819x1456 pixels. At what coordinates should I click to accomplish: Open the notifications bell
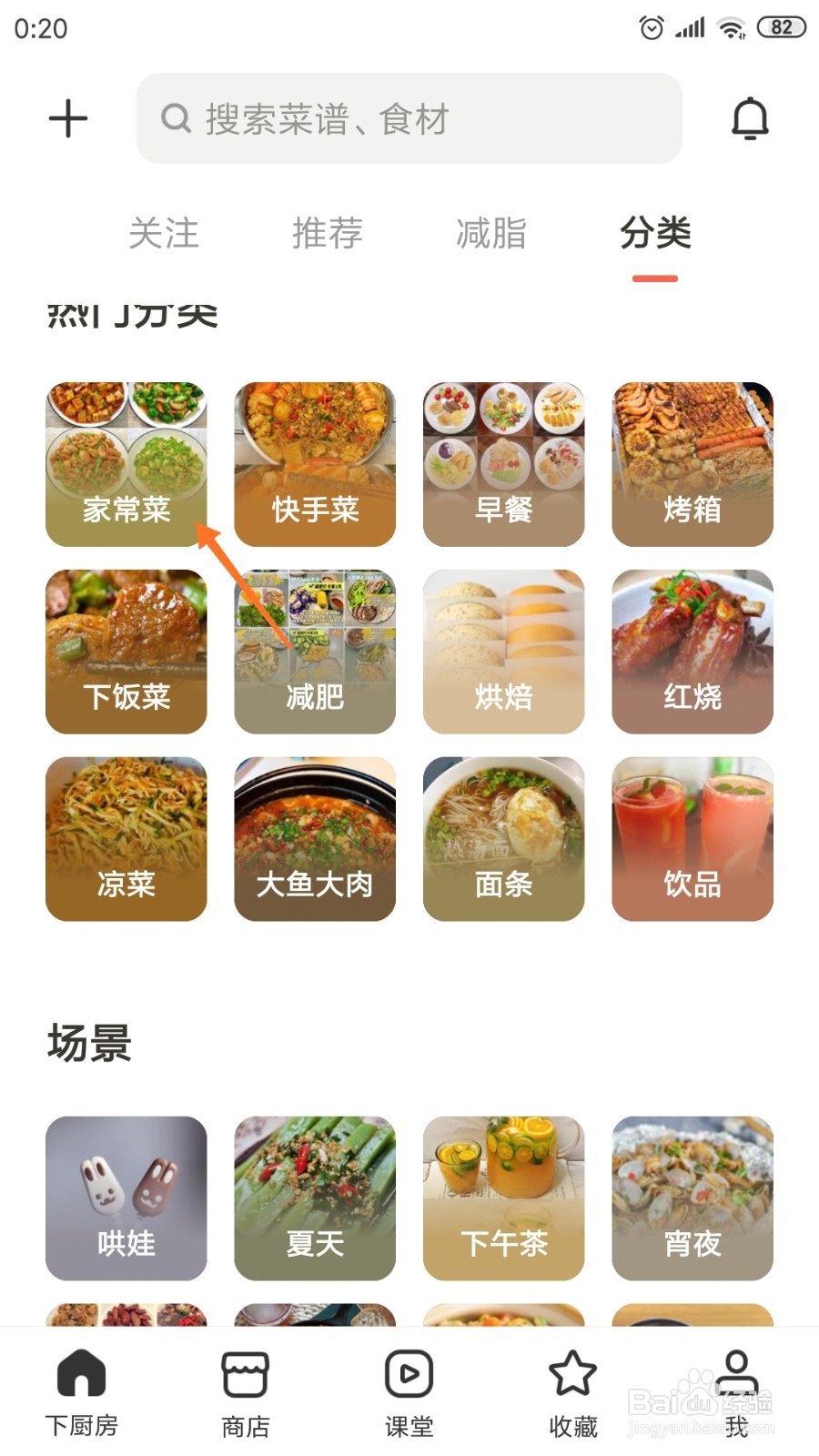750,119
